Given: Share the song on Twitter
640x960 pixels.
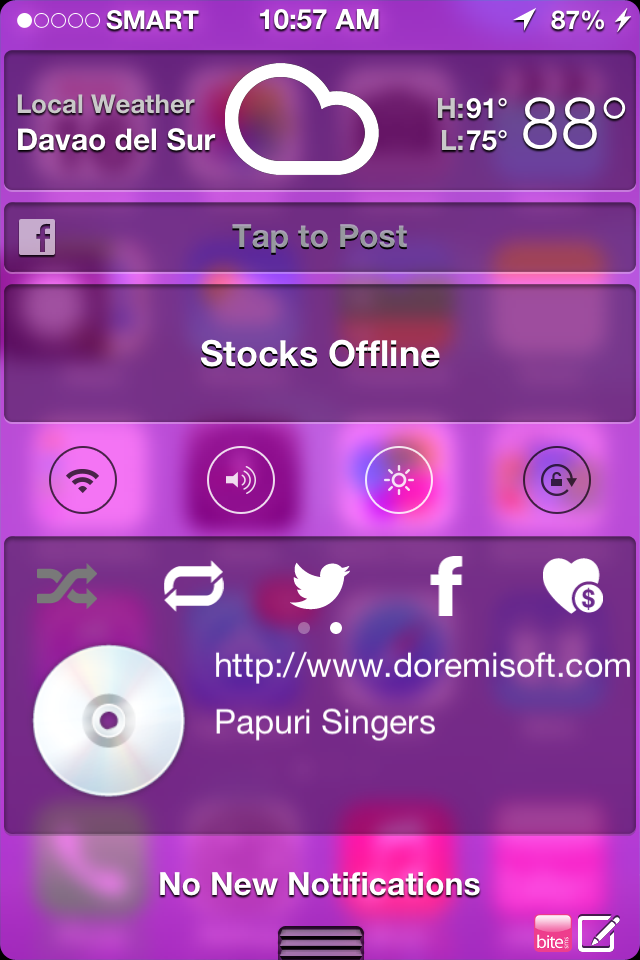Looking at the screenshot, I should point(320,586).
